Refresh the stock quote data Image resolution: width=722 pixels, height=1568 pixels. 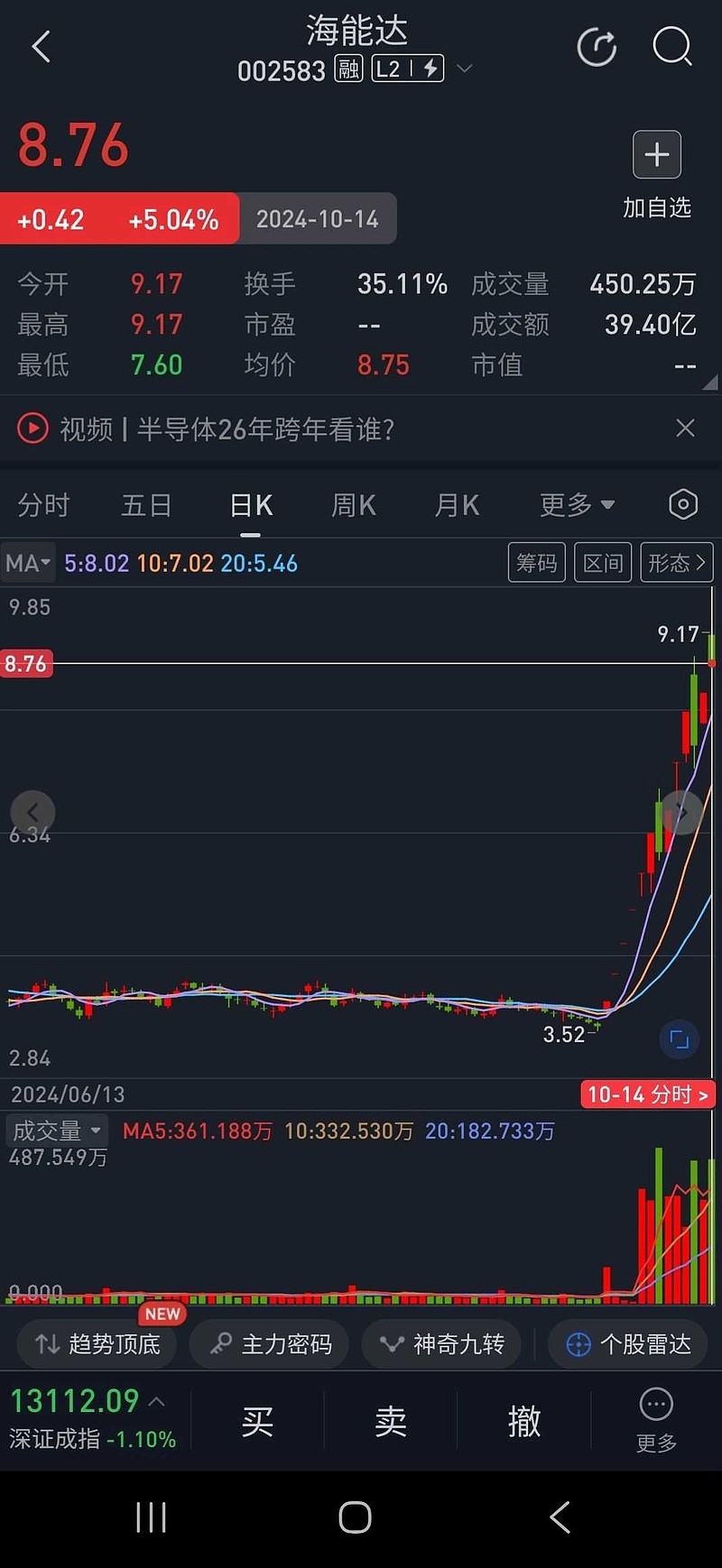click(x=597, y=47)
